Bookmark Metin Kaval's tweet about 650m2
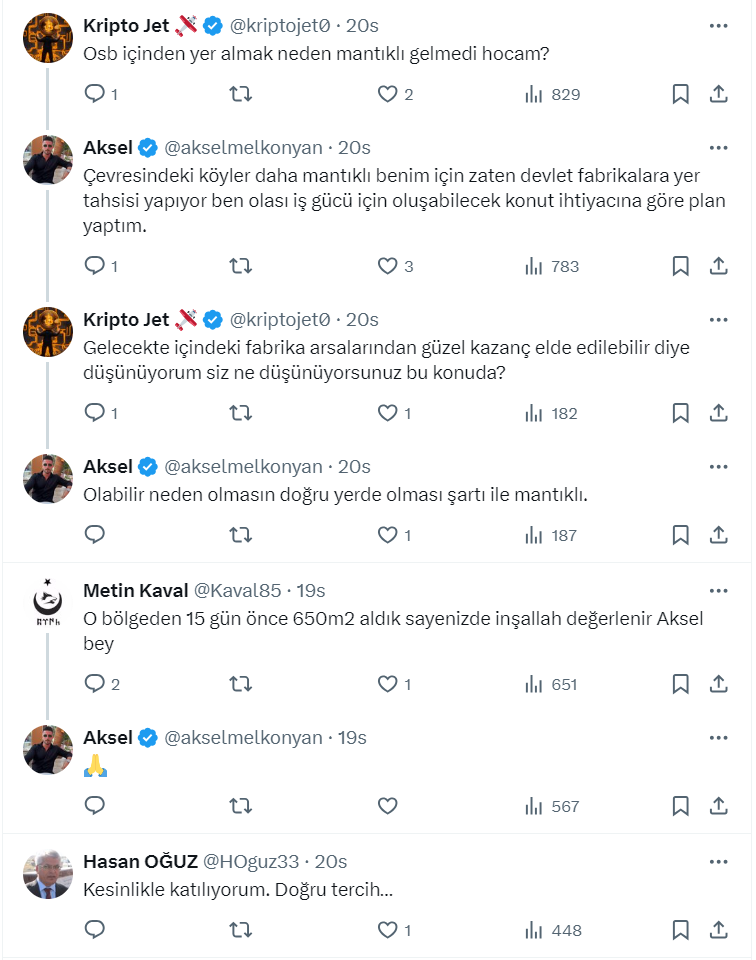756x960 pixels. pos(680,684)
